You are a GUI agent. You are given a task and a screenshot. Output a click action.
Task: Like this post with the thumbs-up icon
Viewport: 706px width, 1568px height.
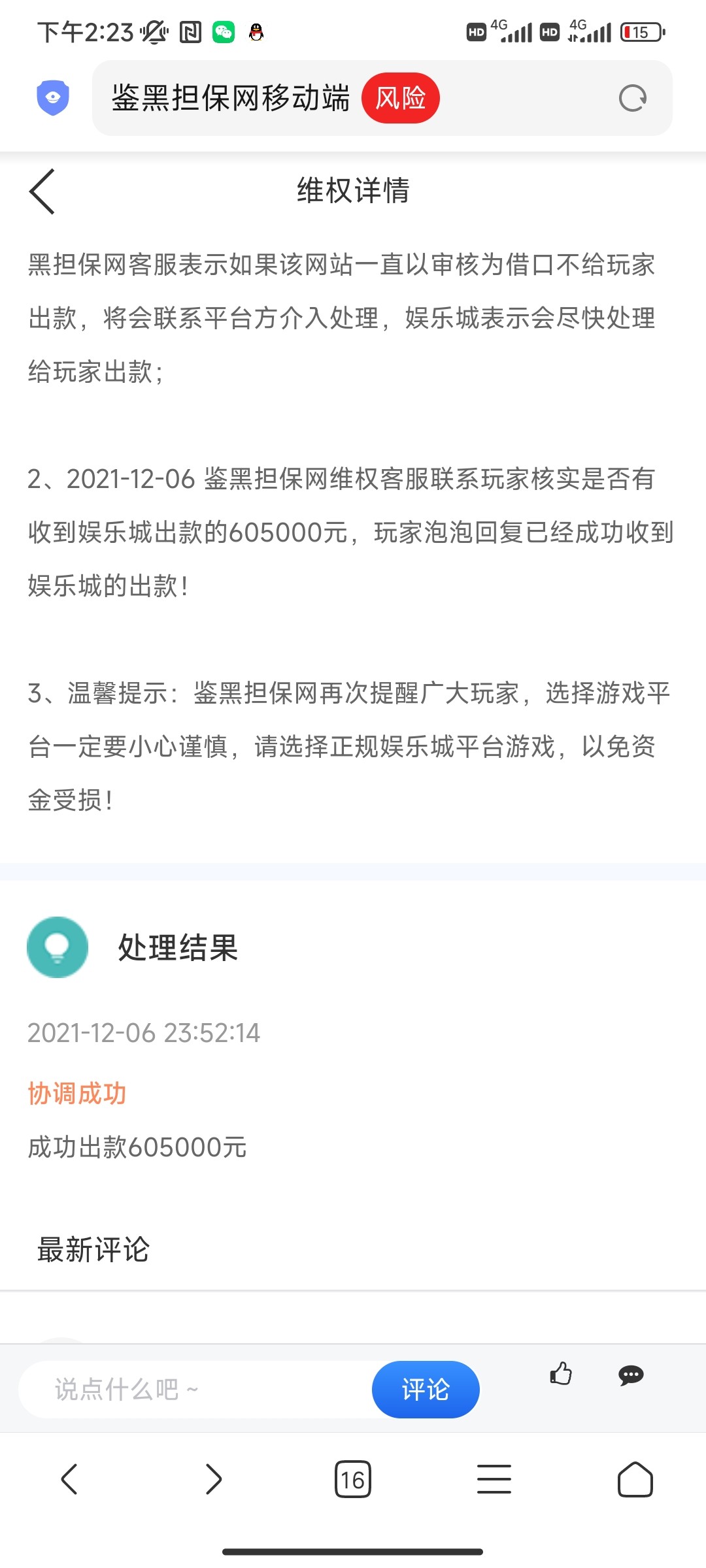click(561, 1374)
